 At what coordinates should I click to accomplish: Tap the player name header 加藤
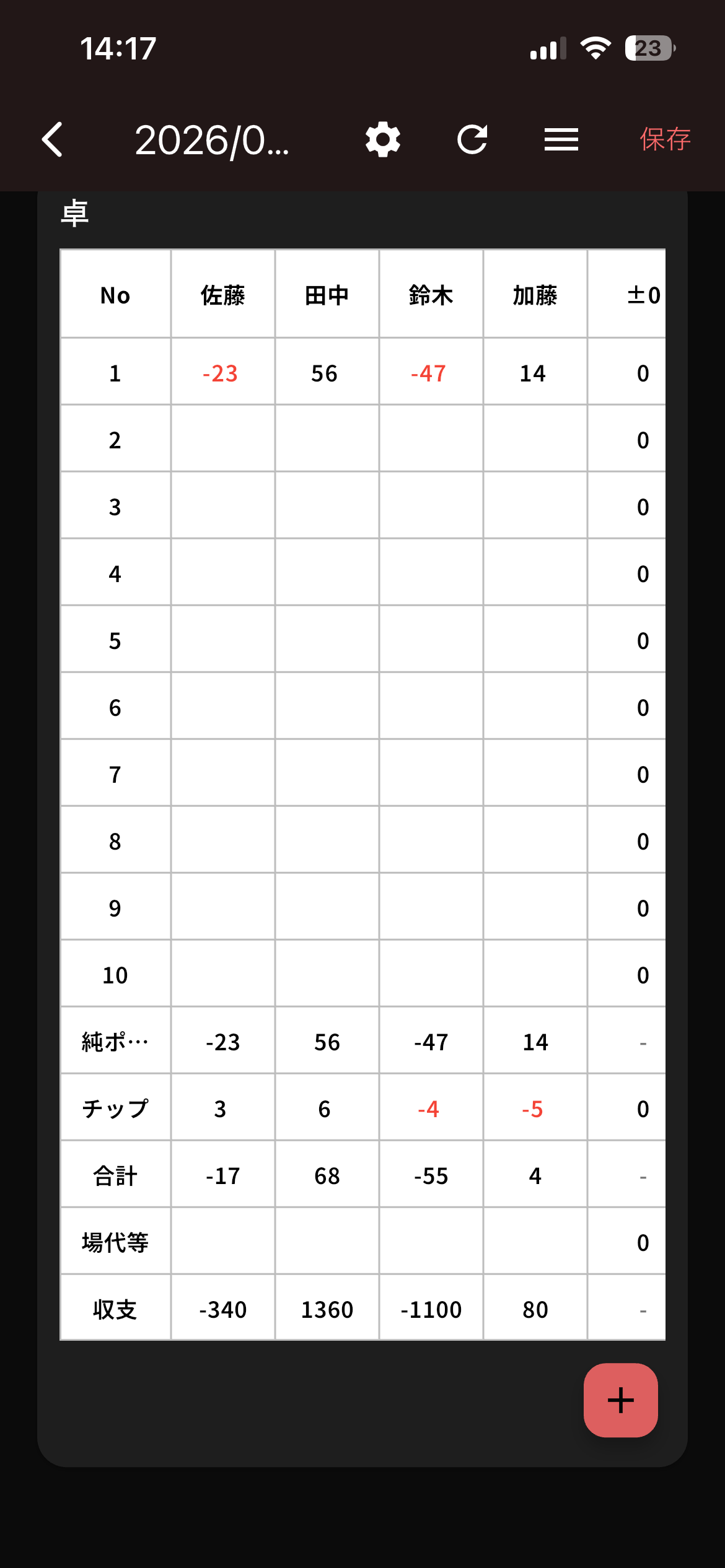(x=535, y=294)
